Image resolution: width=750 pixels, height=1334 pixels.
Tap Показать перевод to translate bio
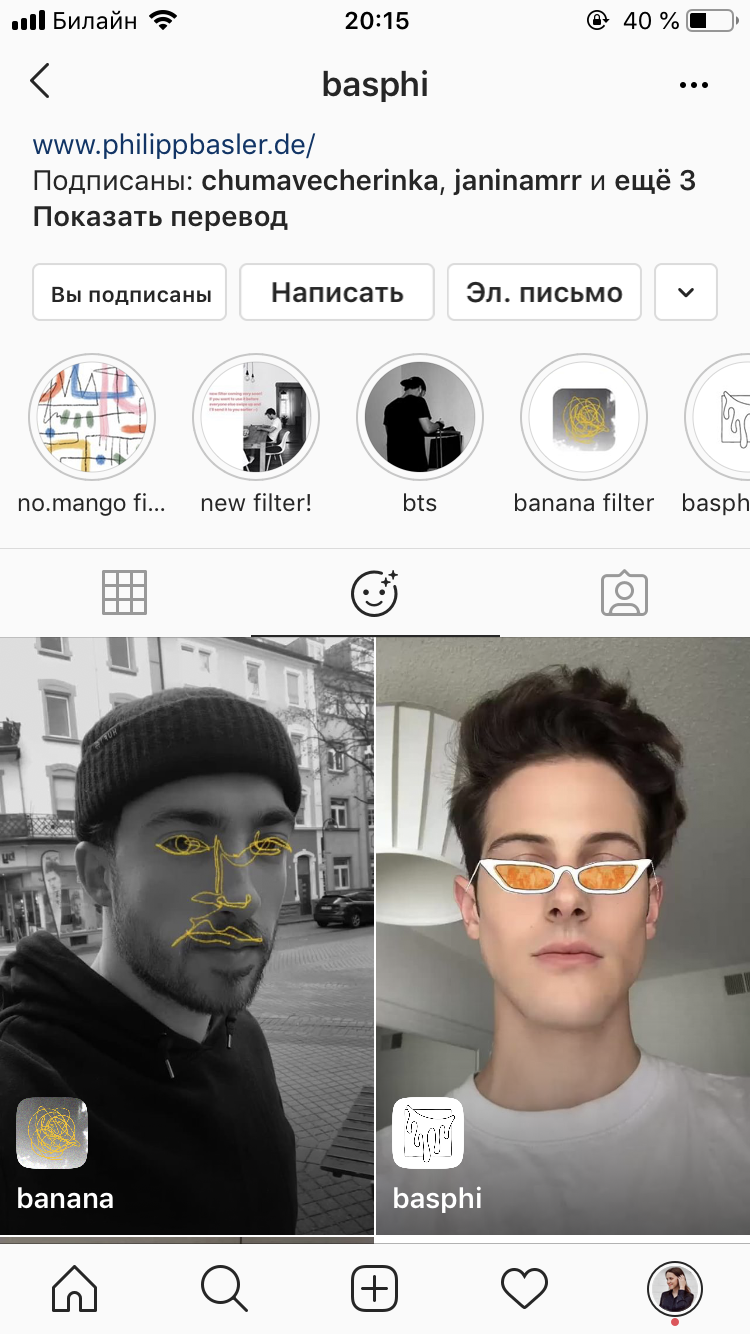tap(160, 216)
